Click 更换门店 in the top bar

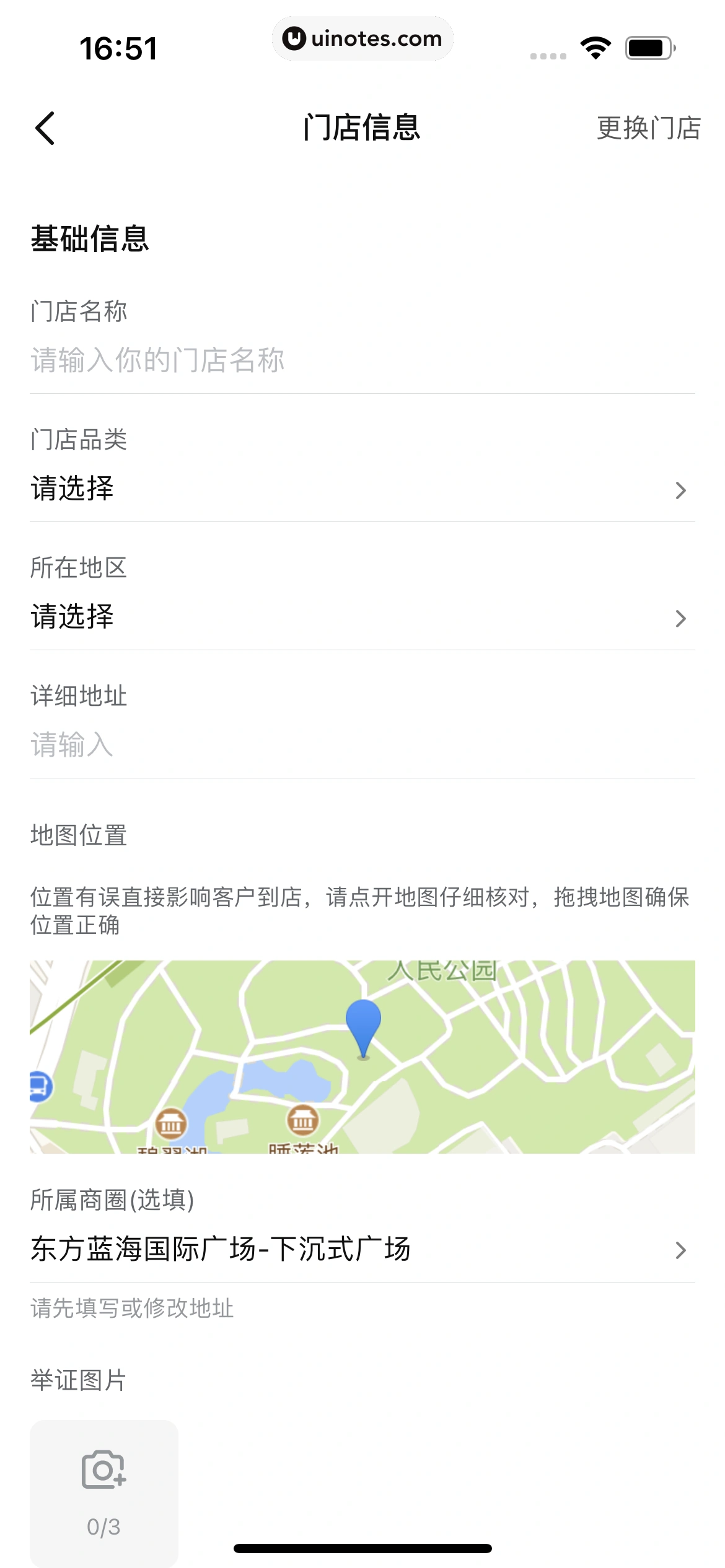[x=648, y=128]
